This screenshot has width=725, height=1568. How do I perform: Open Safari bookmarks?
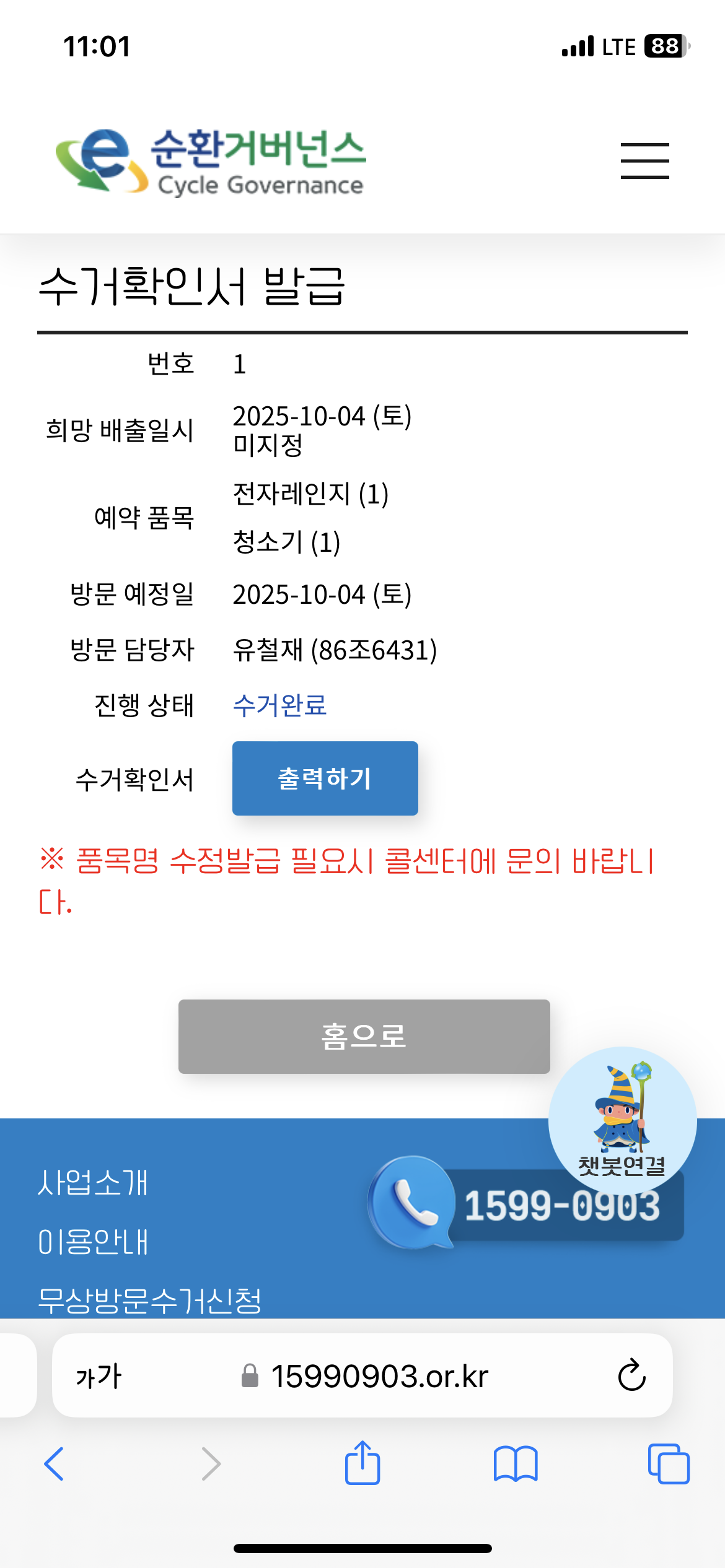515,1464
